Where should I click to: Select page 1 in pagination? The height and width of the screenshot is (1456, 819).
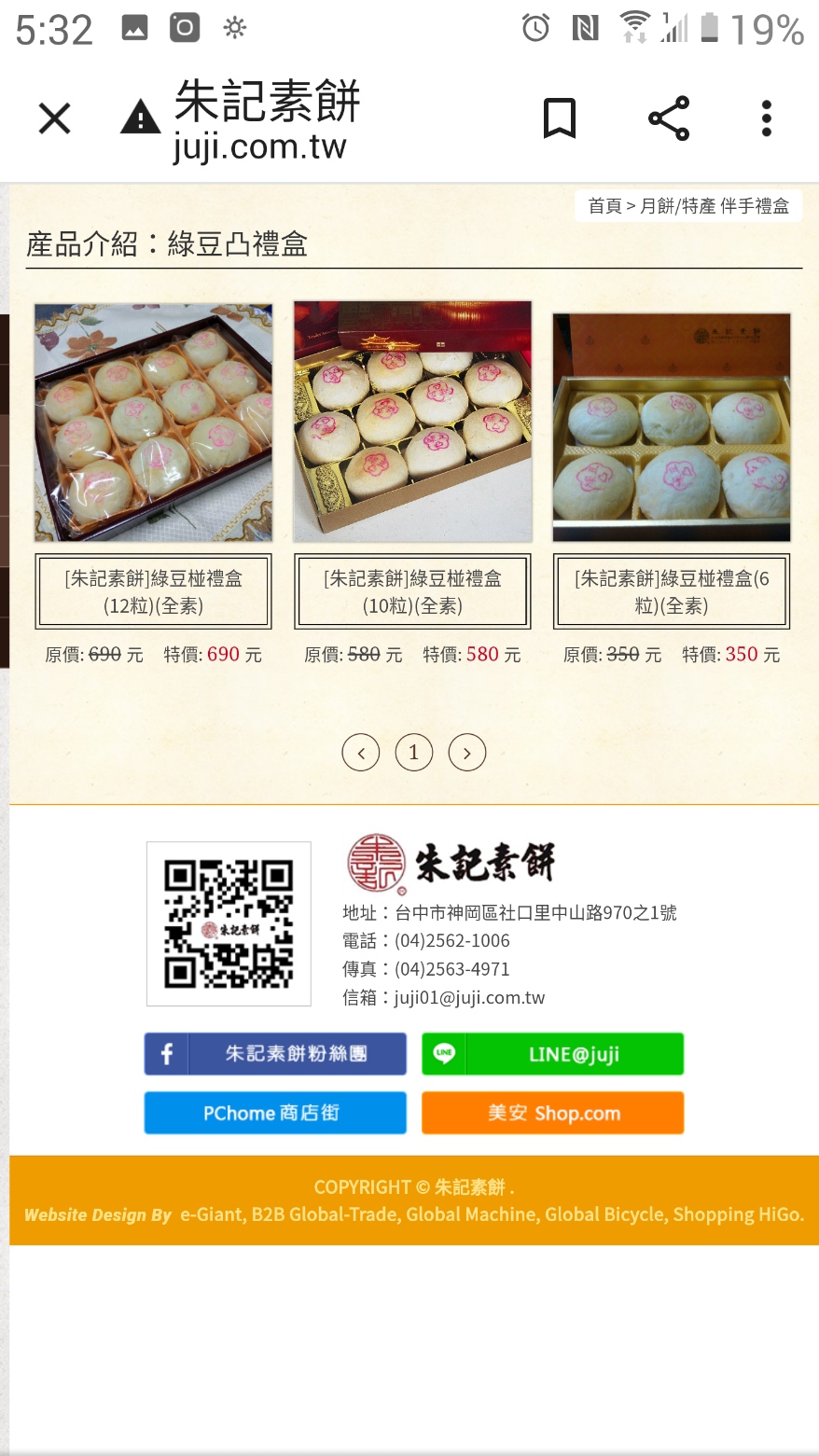point(414,753)
